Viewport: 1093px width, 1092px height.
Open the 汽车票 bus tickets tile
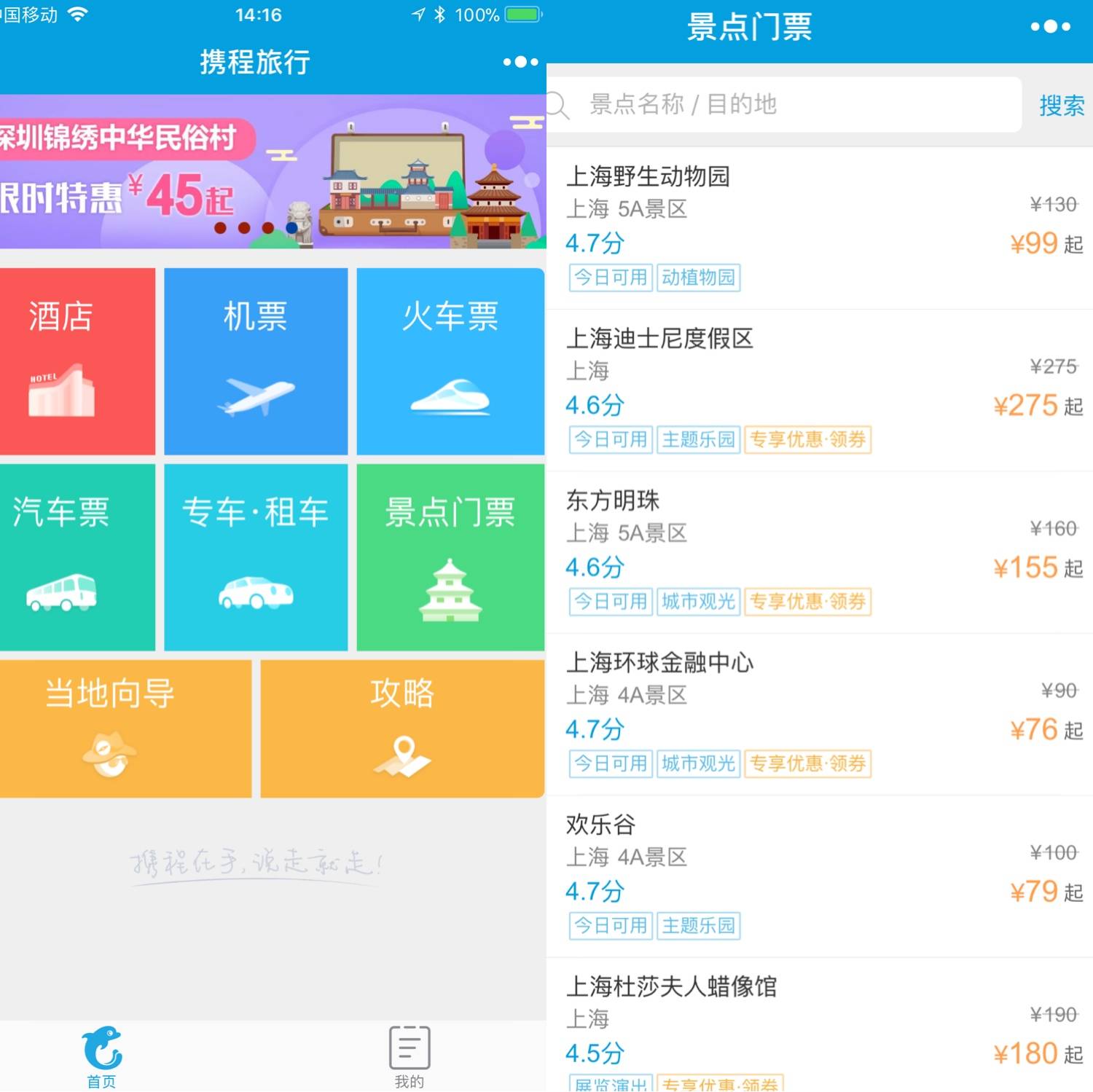77,557
